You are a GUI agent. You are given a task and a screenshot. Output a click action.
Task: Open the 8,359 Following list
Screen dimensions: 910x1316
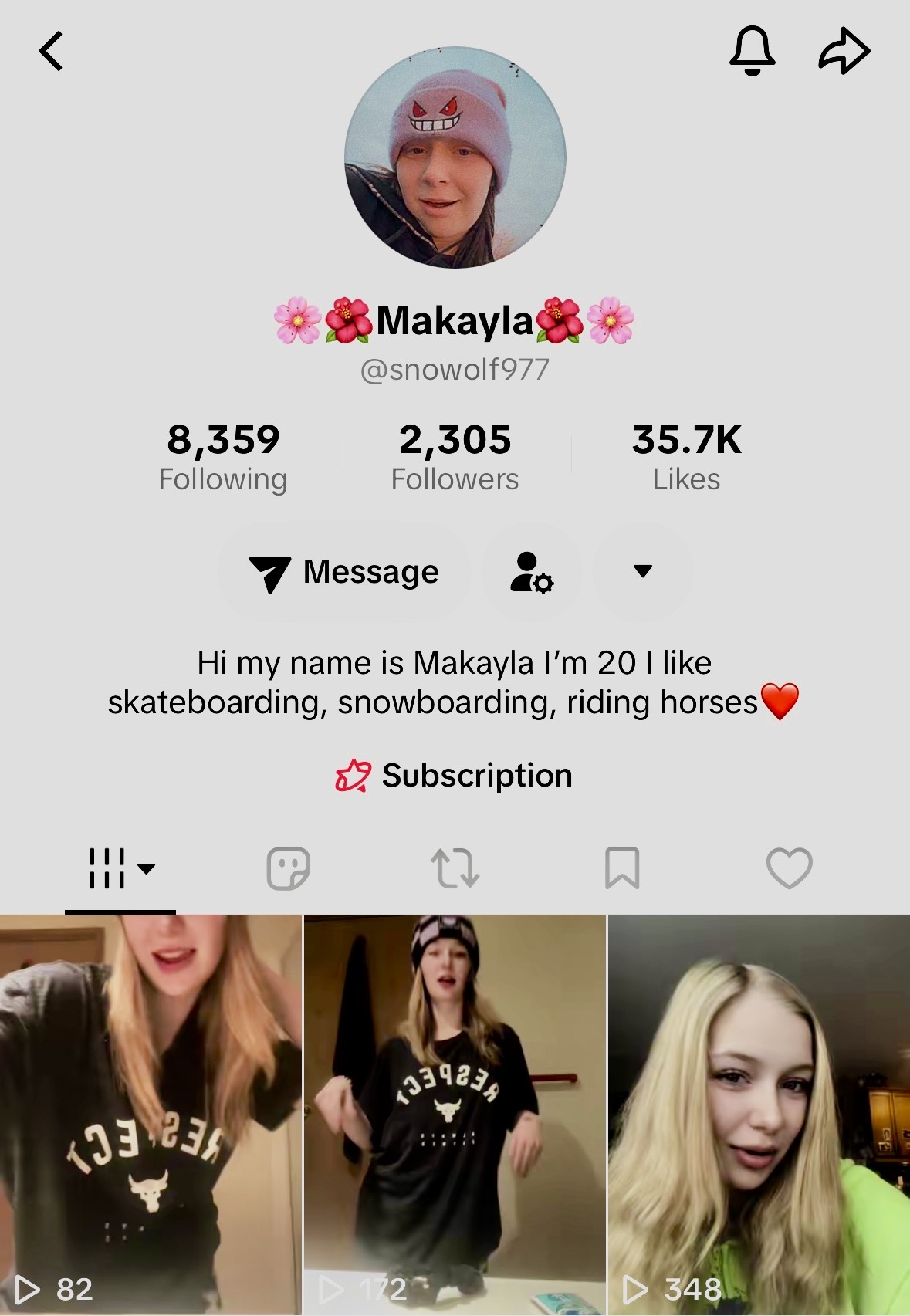[x=223, y=457]
